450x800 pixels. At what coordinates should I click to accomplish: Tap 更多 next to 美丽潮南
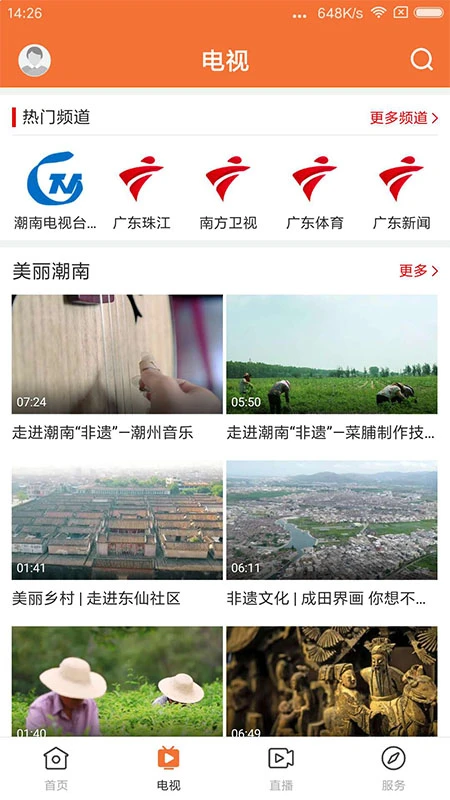point(418,271)
